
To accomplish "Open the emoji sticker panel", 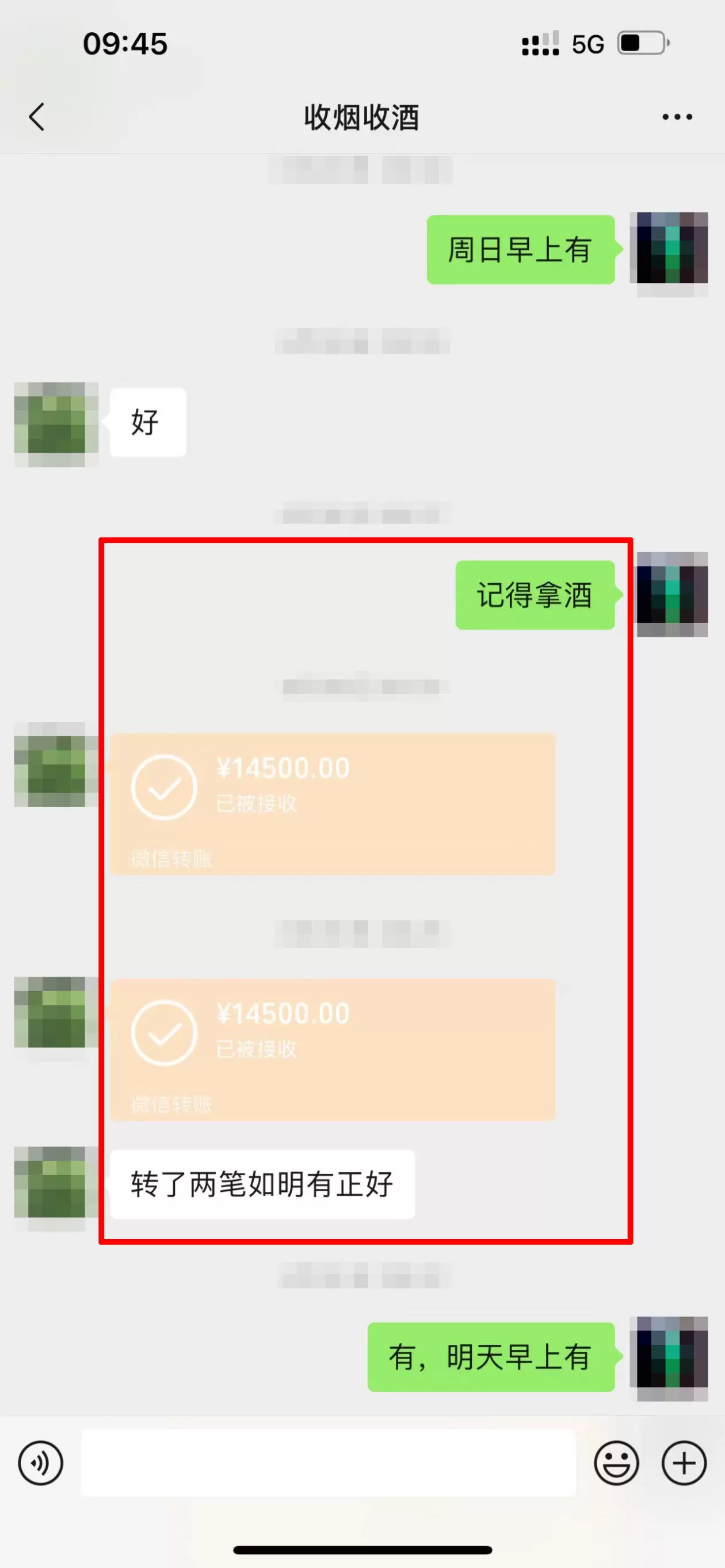I will (x=616, y=1463).
